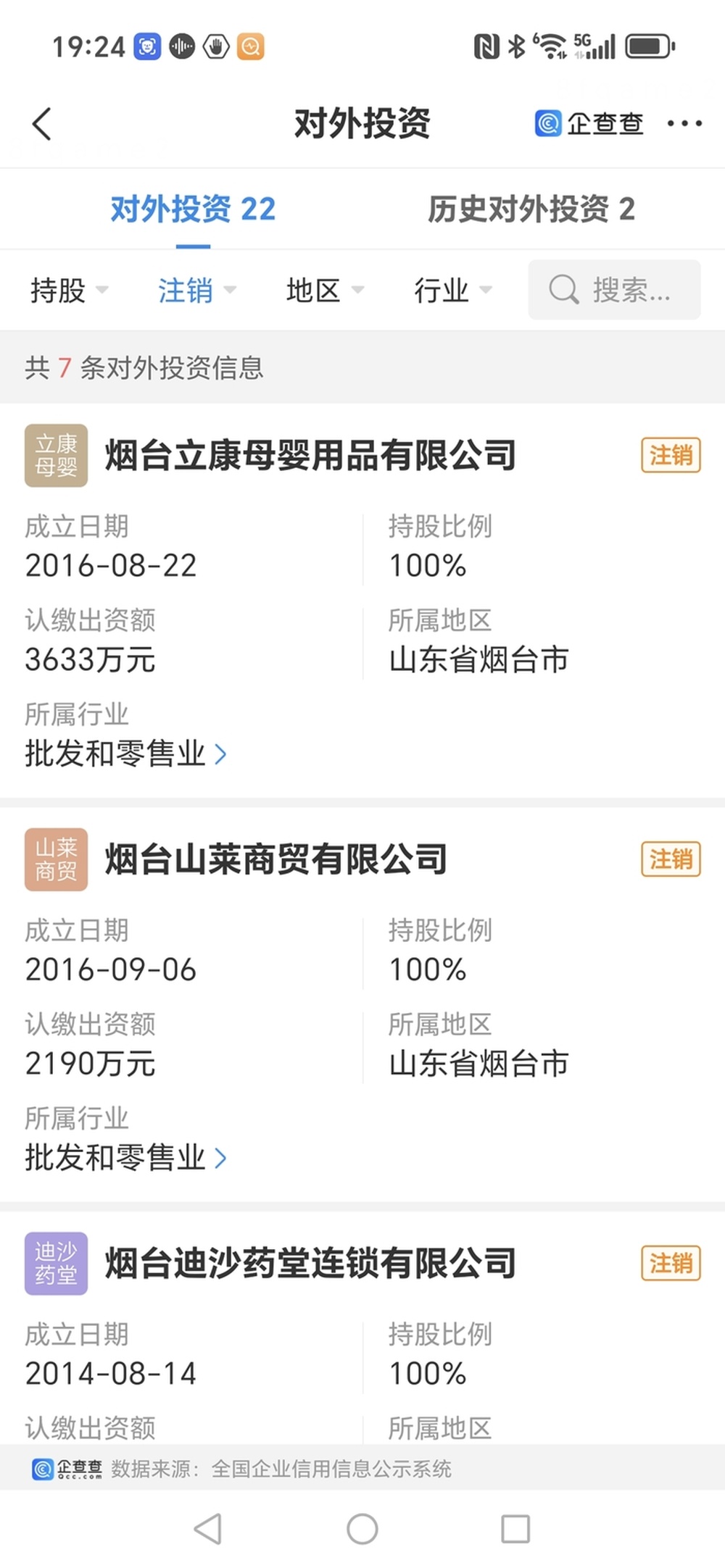Switch to the 历史对外投资 2 tab
Viewport: 725px width, 1568px height.
pyautogui.click(x=531, y=209)
